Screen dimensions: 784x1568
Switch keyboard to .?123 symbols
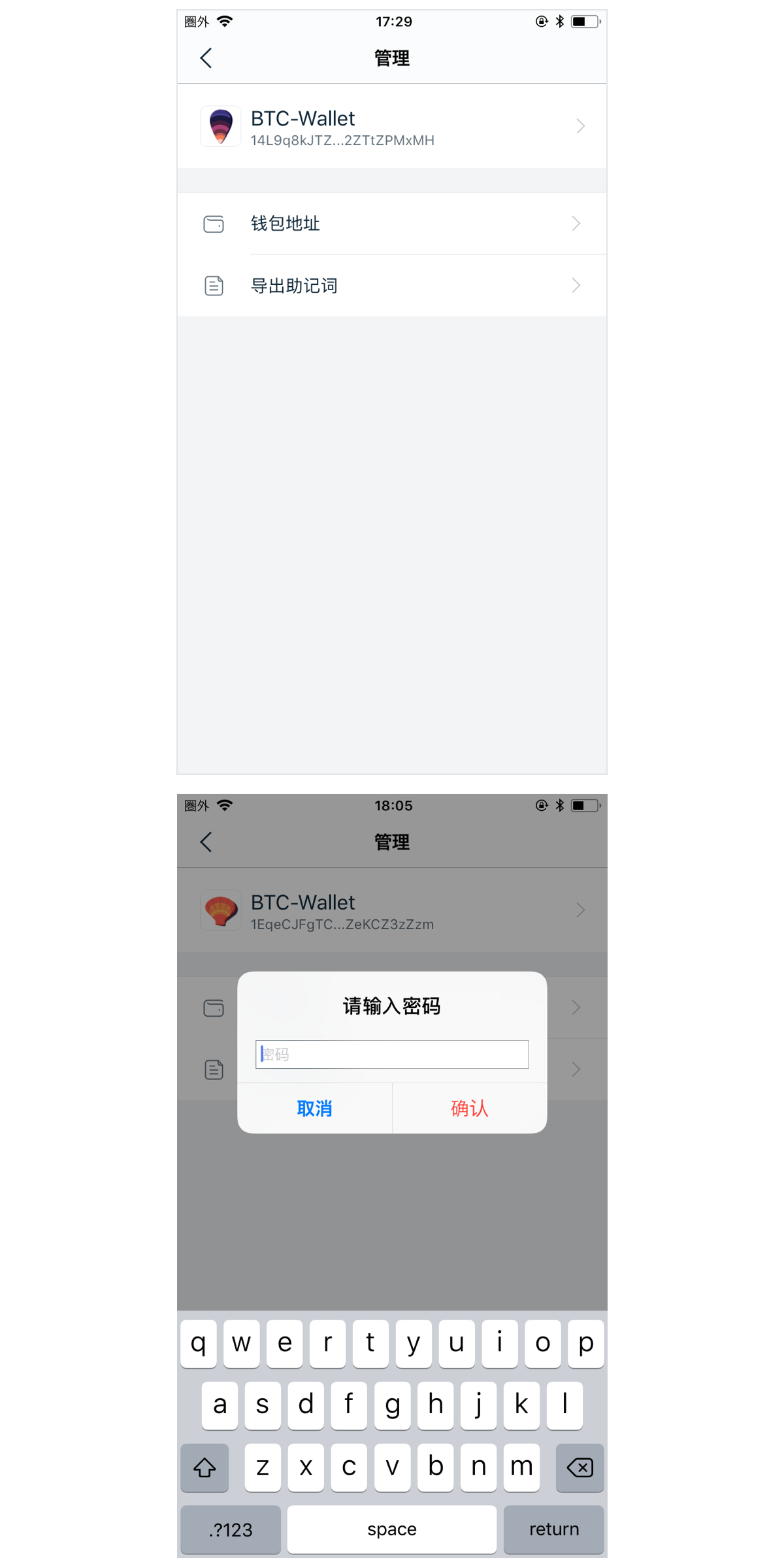pyautogui.click(x=231, y=1529)
